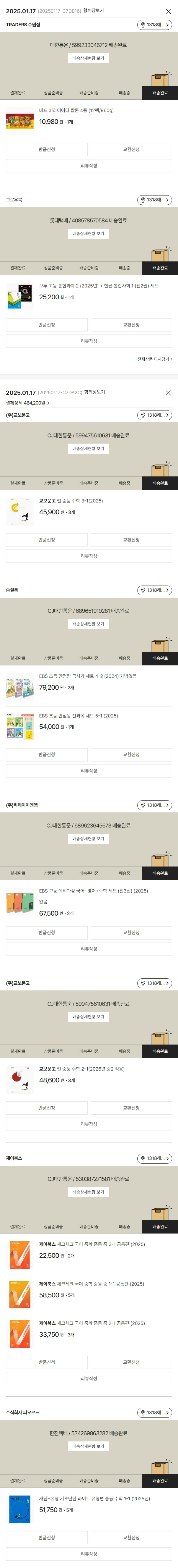Request a return for 쎈 중등 수학 2-1
This screenshot has width=178, height=1568.
(47, 1108)
